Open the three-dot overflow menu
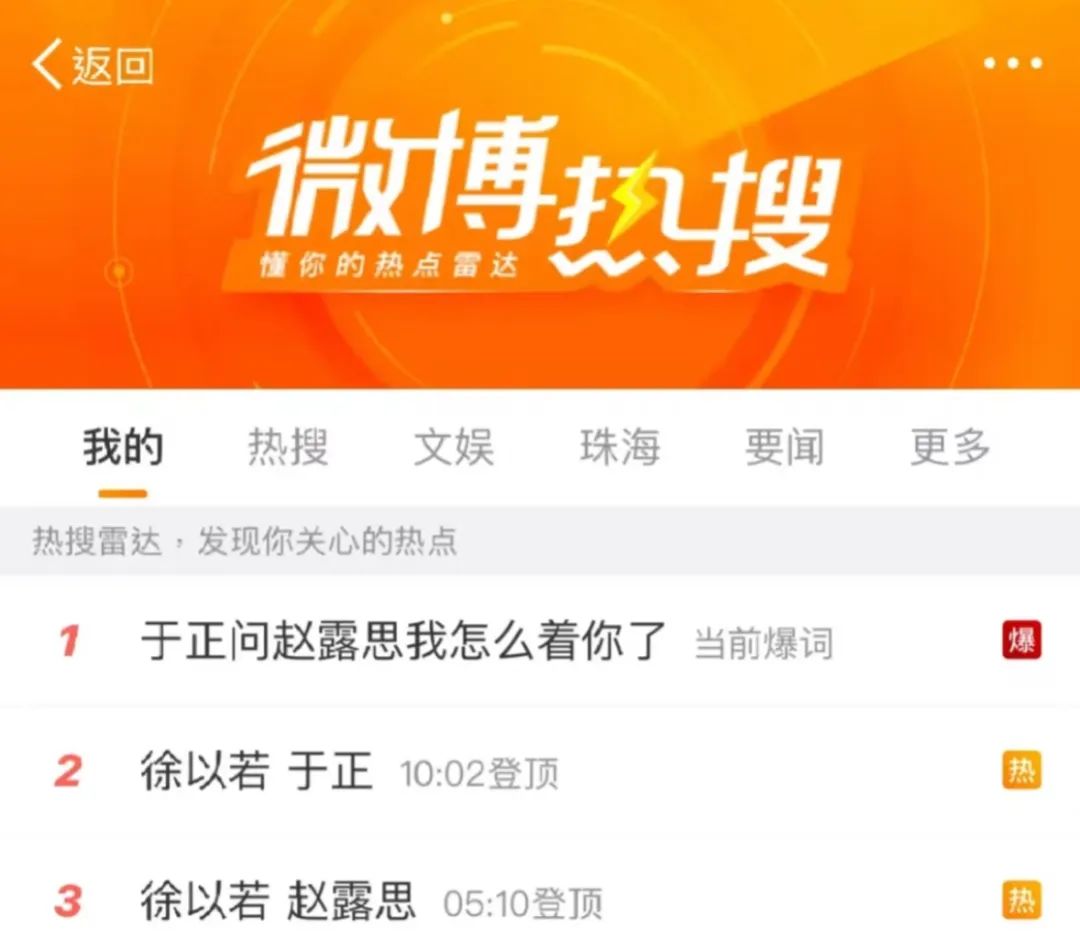Viewport: 1080px width, 940px height. tap(1012, 64)
